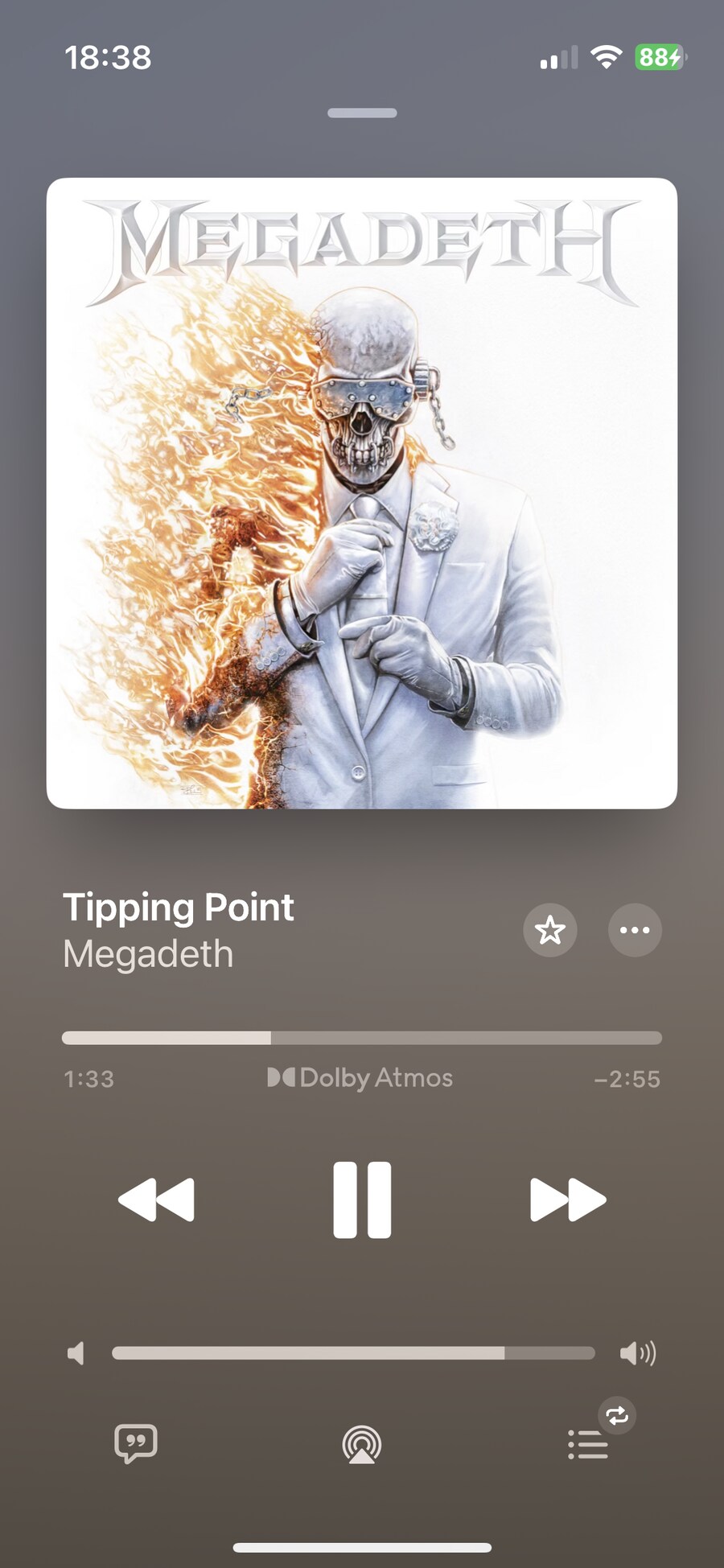The image size is (724, 1568).
Task: Tap the grabber to minimize the player
Action: [x=362, y=113]
